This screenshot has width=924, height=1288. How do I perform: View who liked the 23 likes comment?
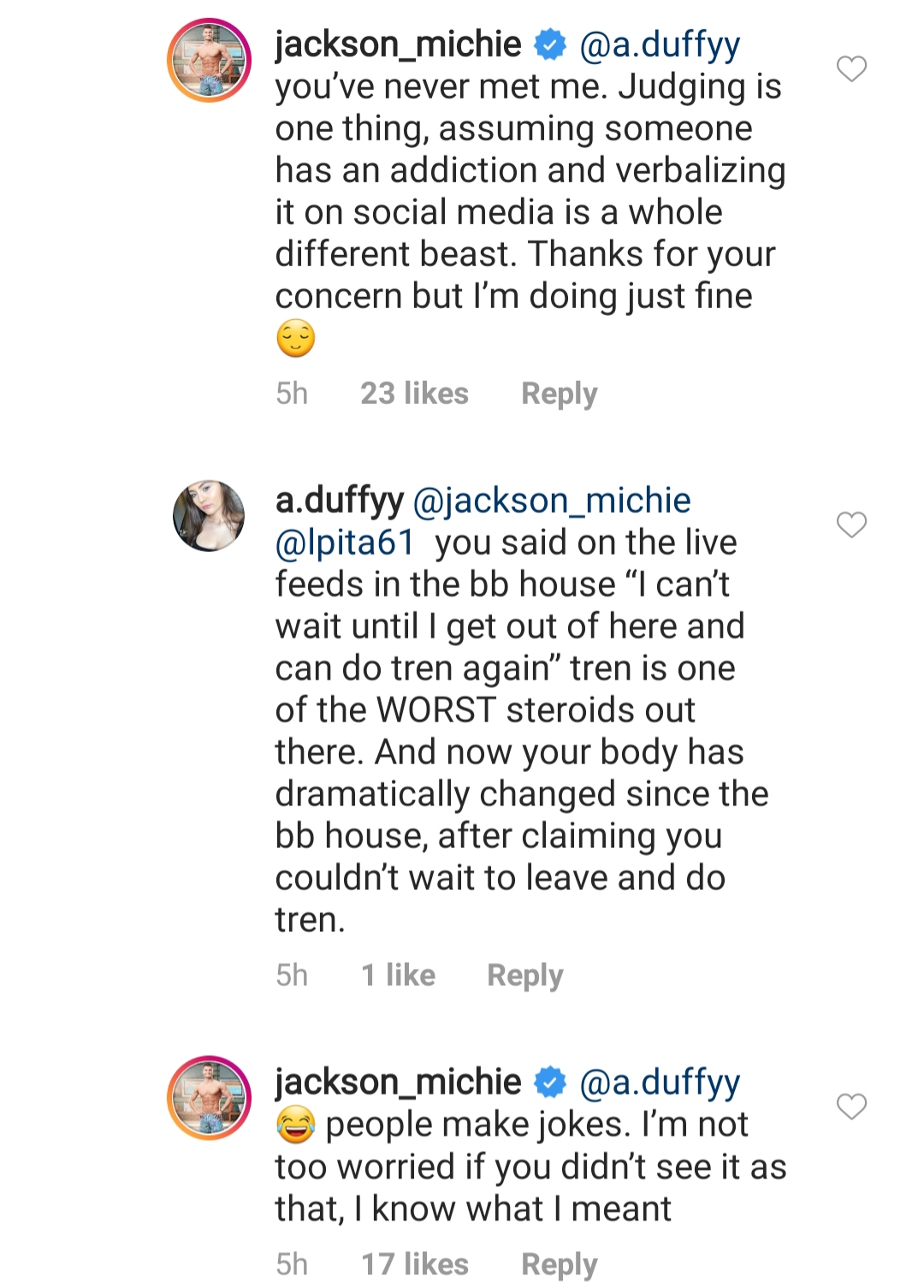[414, 394]
